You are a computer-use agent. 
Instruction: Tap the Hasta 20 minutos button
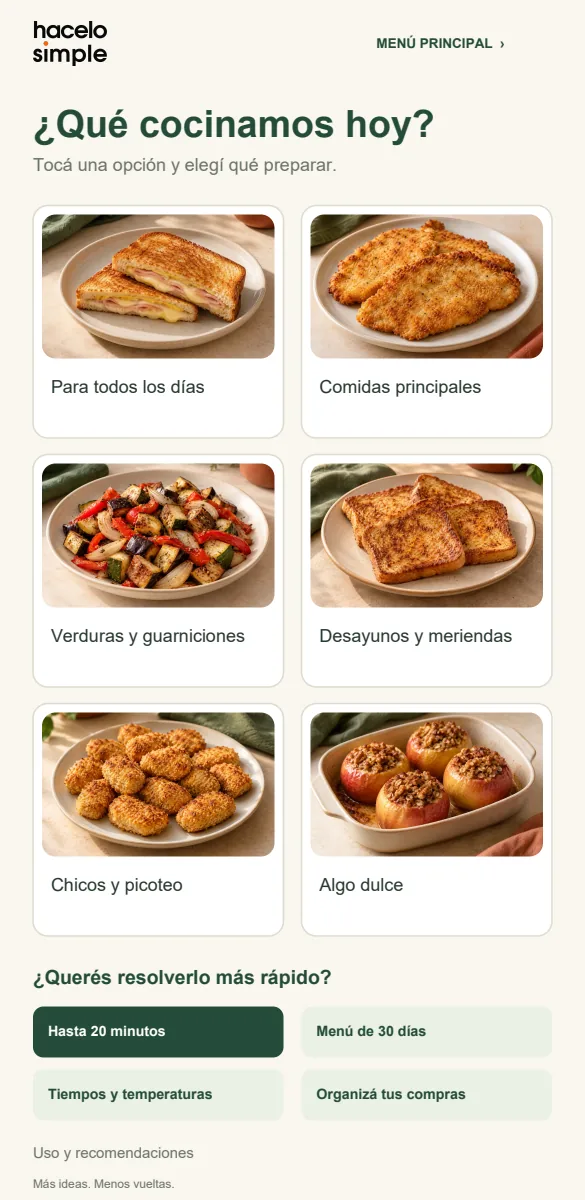158,1032
